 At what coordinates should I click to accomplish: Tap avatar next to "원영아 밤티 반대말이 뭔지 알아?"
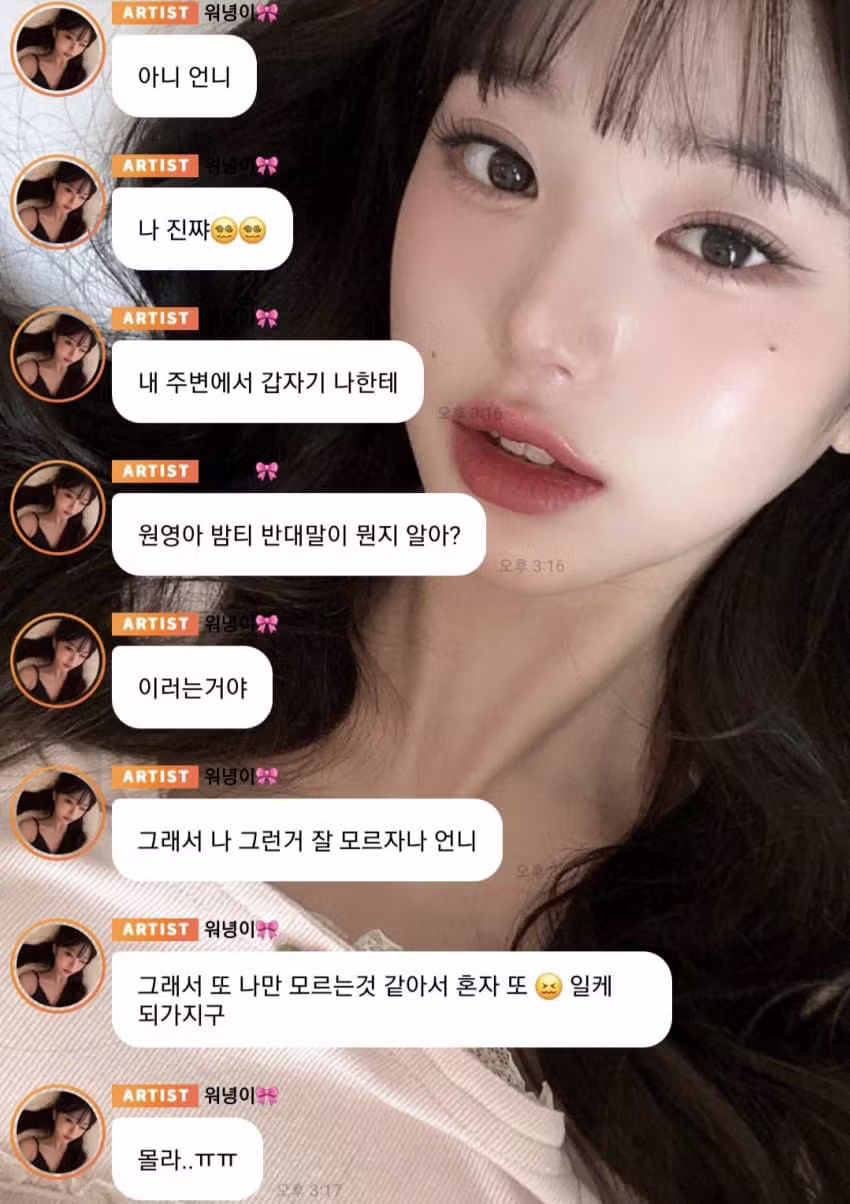[x=58, y=508]
